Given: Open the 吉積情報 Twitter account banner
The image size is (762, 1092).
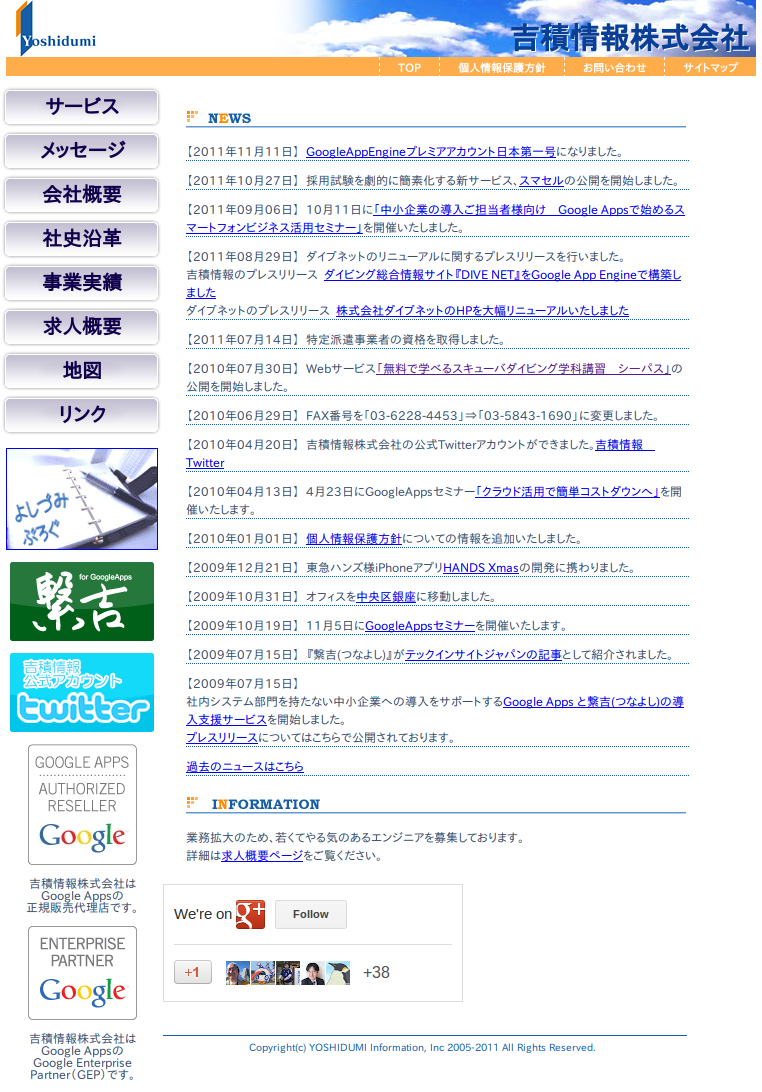Looking at the screenshot, I should pyautogui.click(x=82, y=692).
